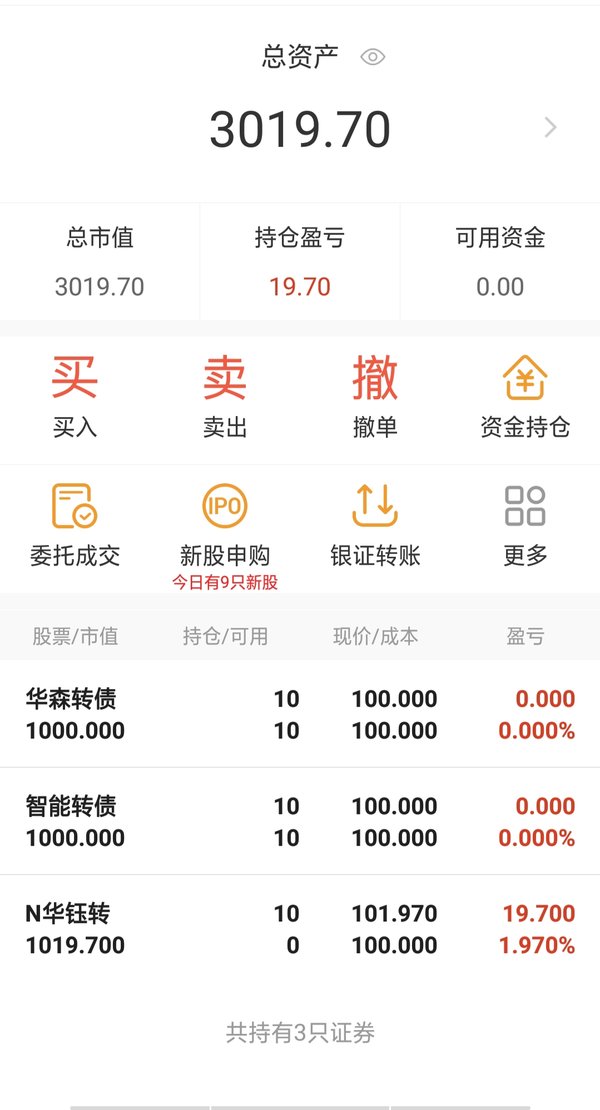The height and width of the screenshot is (1110, 600).
Task: Open 更多 for more functions
Action: (x=525, y=525)
